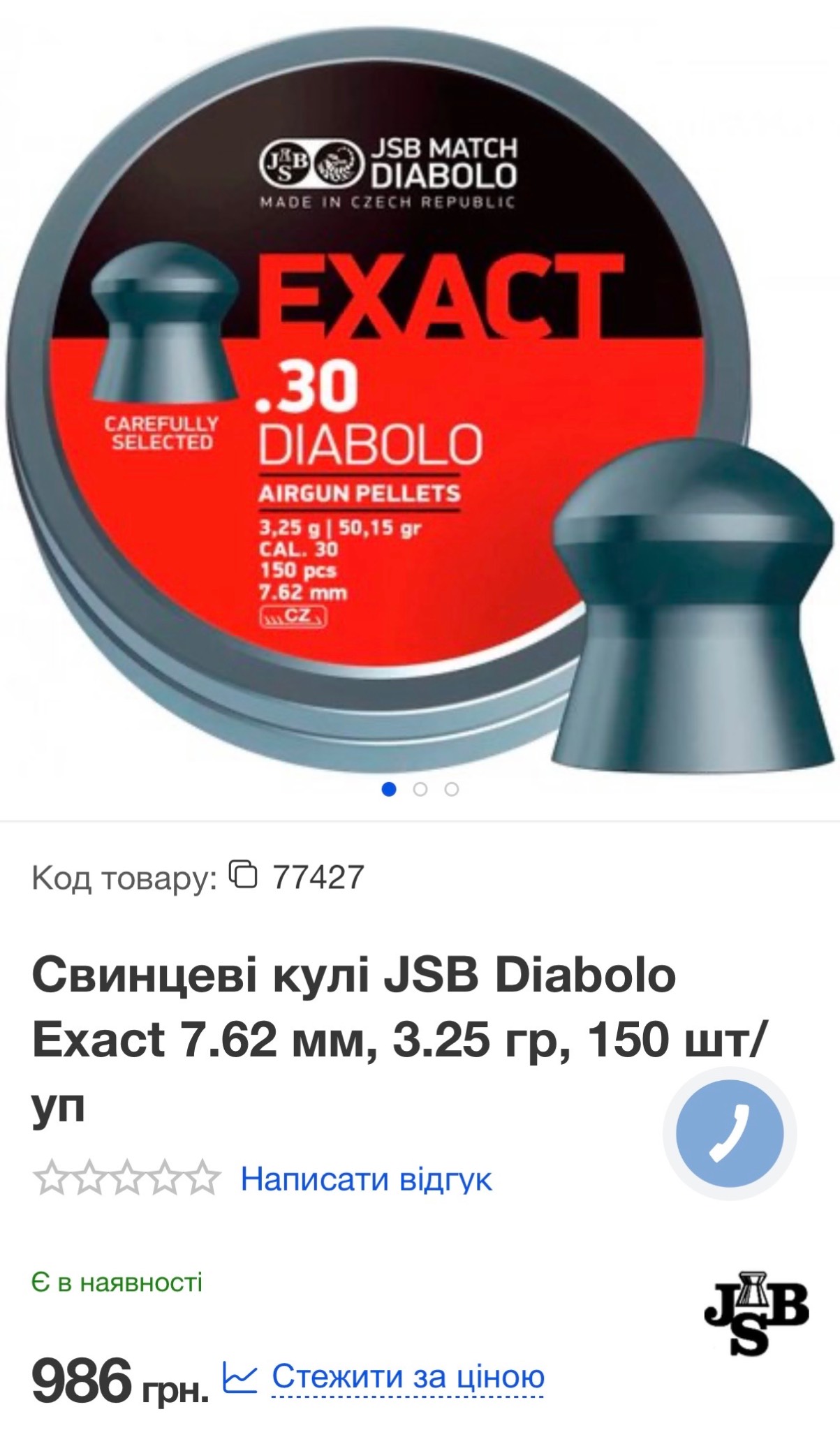Tap the floating phone call button
Viewport: 840px width, 1430px height.
point(730,1133)
